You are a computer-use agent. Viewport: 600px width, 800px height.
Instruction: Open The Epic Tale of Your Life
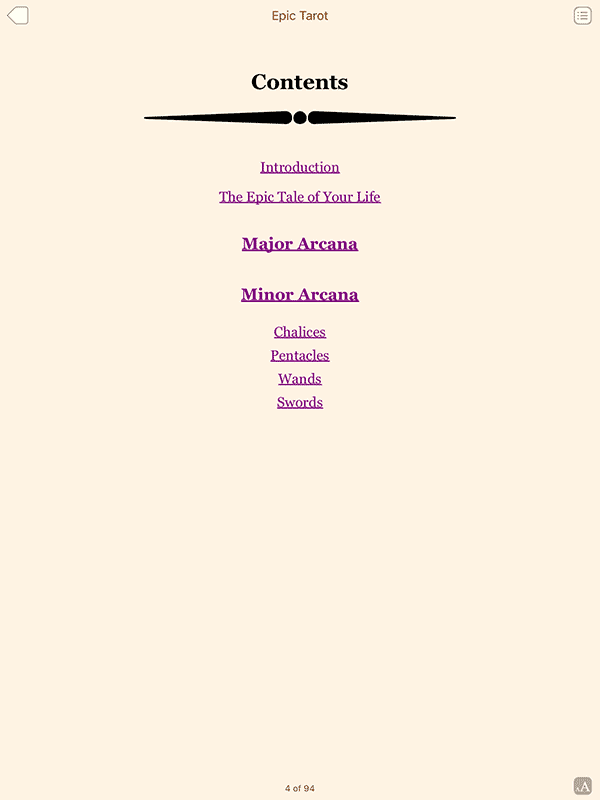tap(300, 197)
